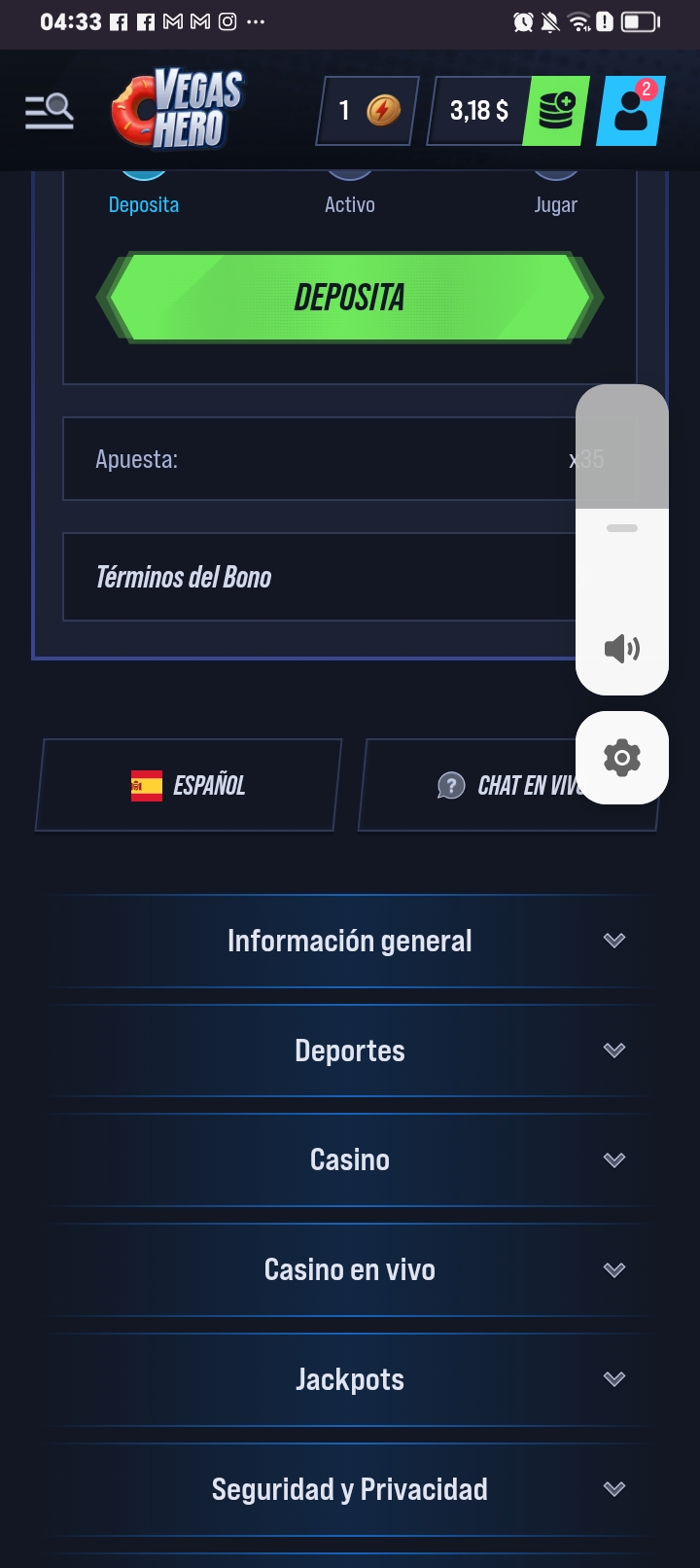
Task: Expand the Seguridad y Privacidad section
Action: [350, 1488]
